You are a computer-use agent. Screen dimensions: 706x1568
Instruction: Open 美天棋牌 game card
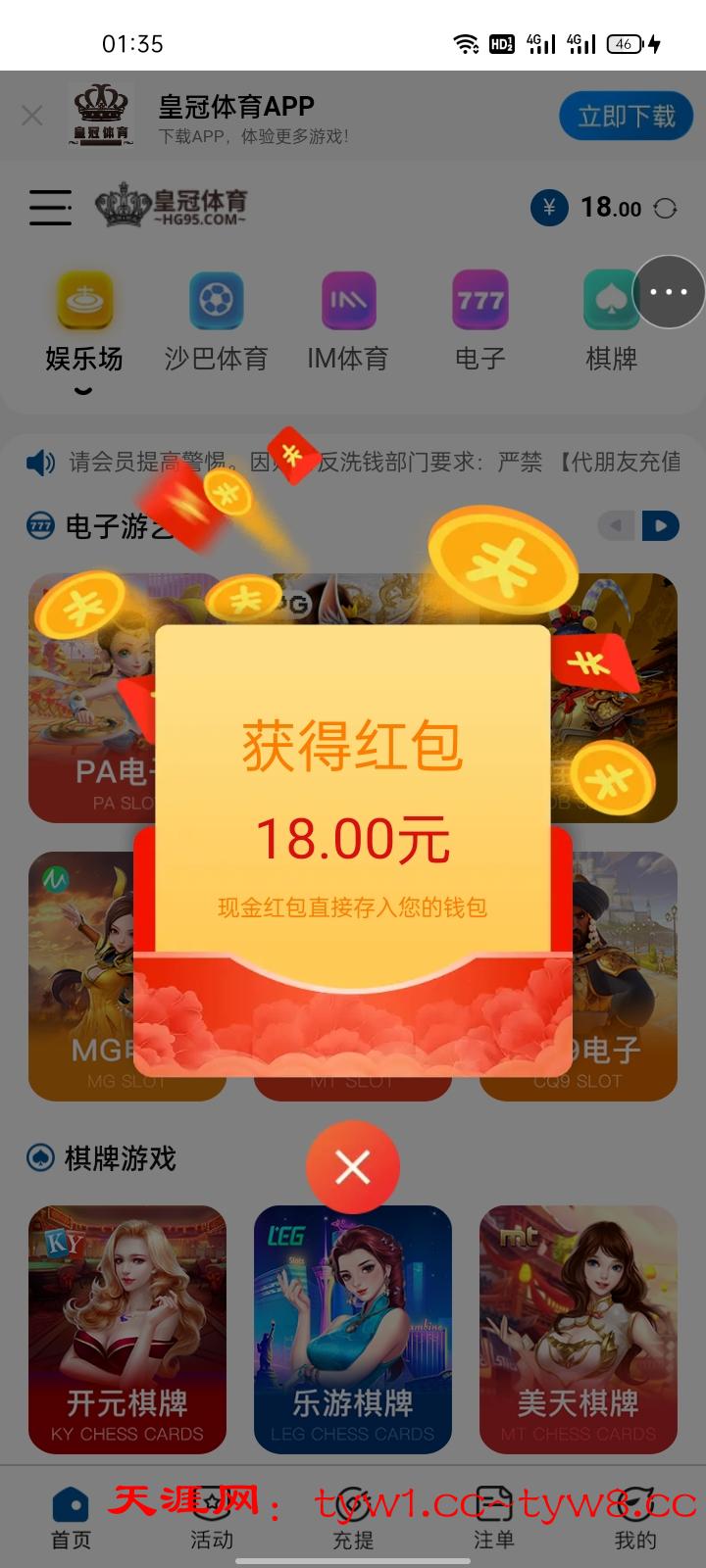(x=579, y=1328)
